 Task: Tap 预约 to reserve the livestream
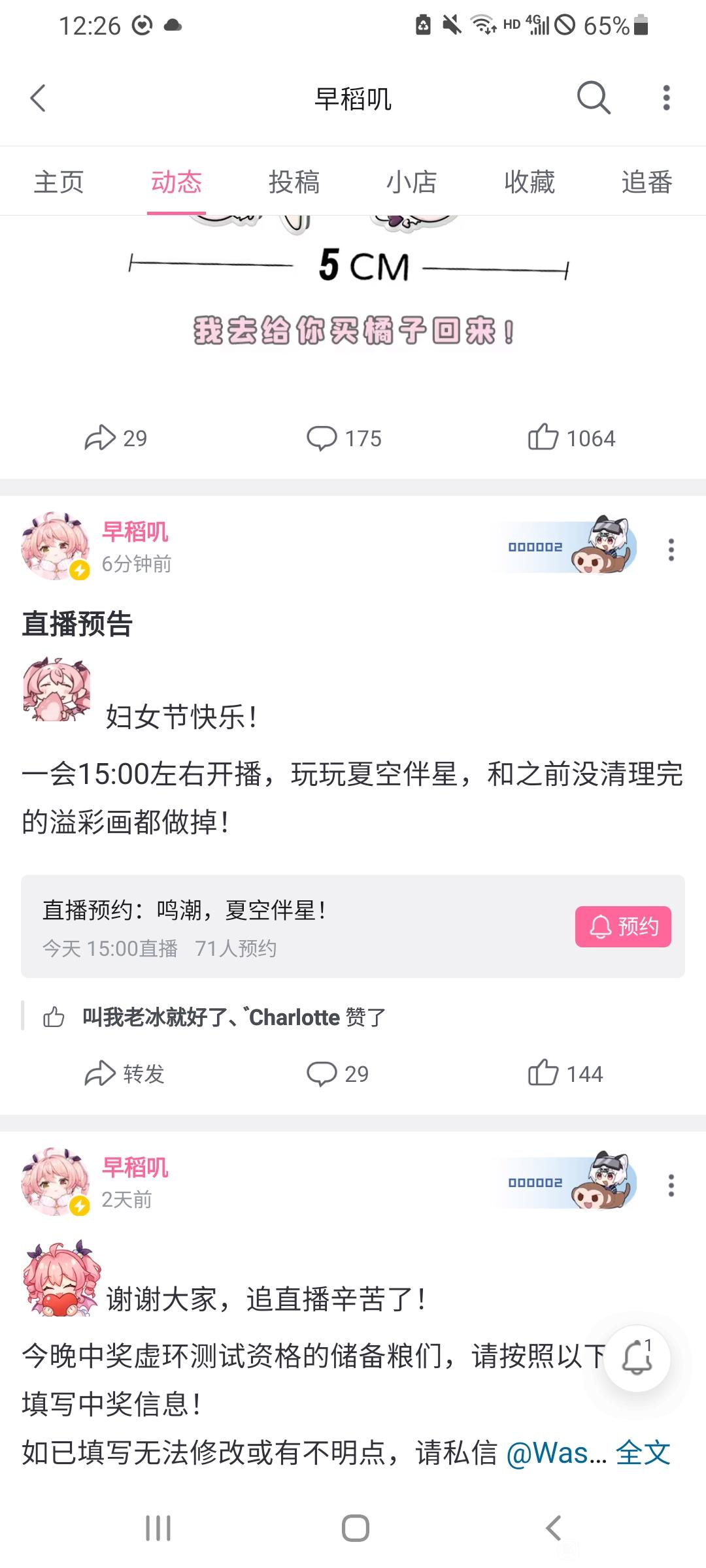coord(622,926)
